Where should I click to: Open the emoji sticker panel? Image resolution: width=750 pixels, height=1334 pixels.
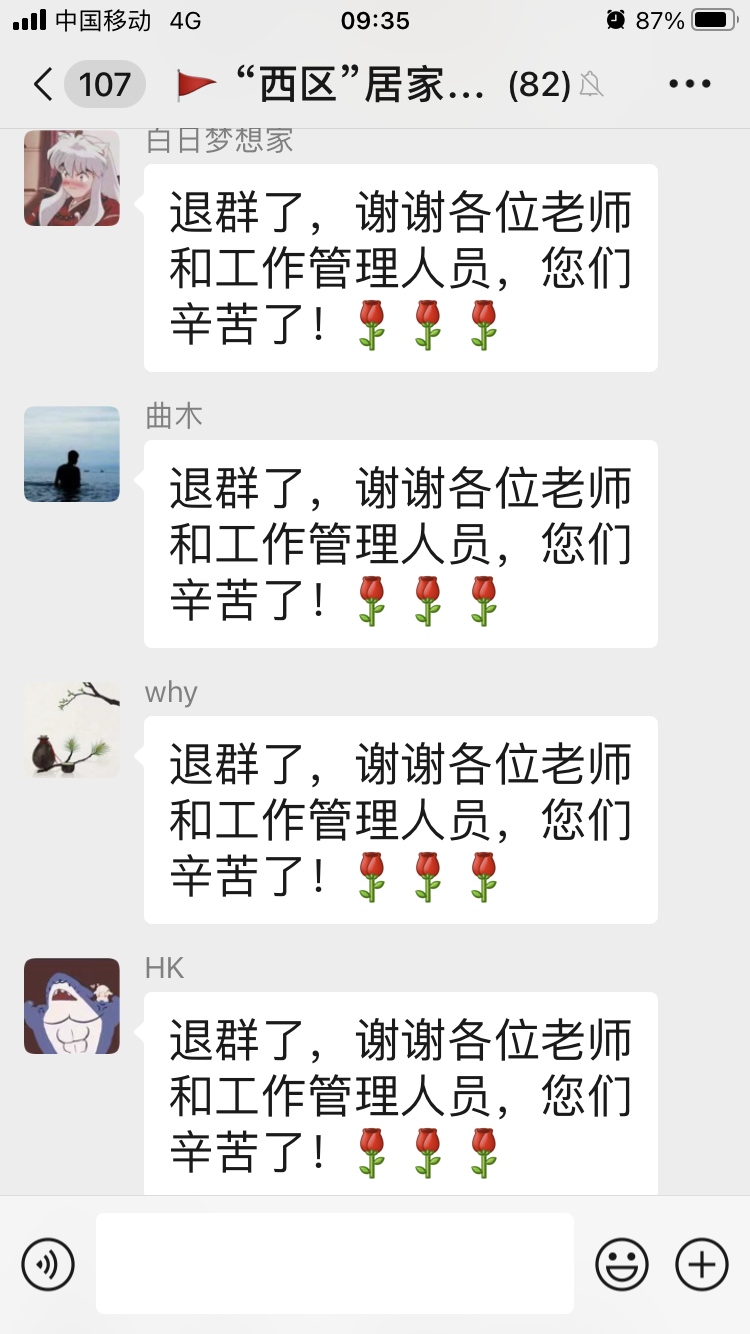pyautogui.click(x=622, y=1264)
